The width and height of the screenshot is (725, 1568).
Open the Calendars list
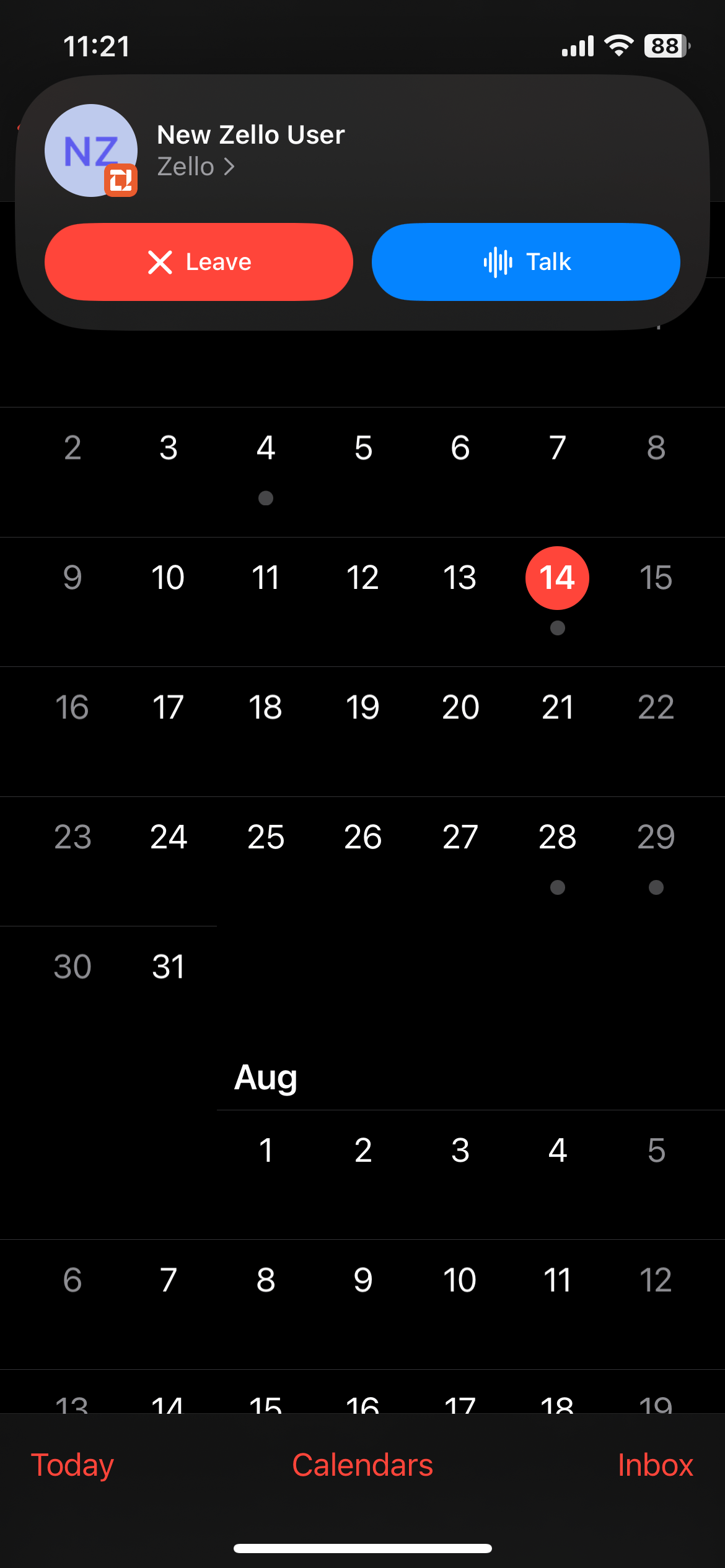click(362, 1465)
